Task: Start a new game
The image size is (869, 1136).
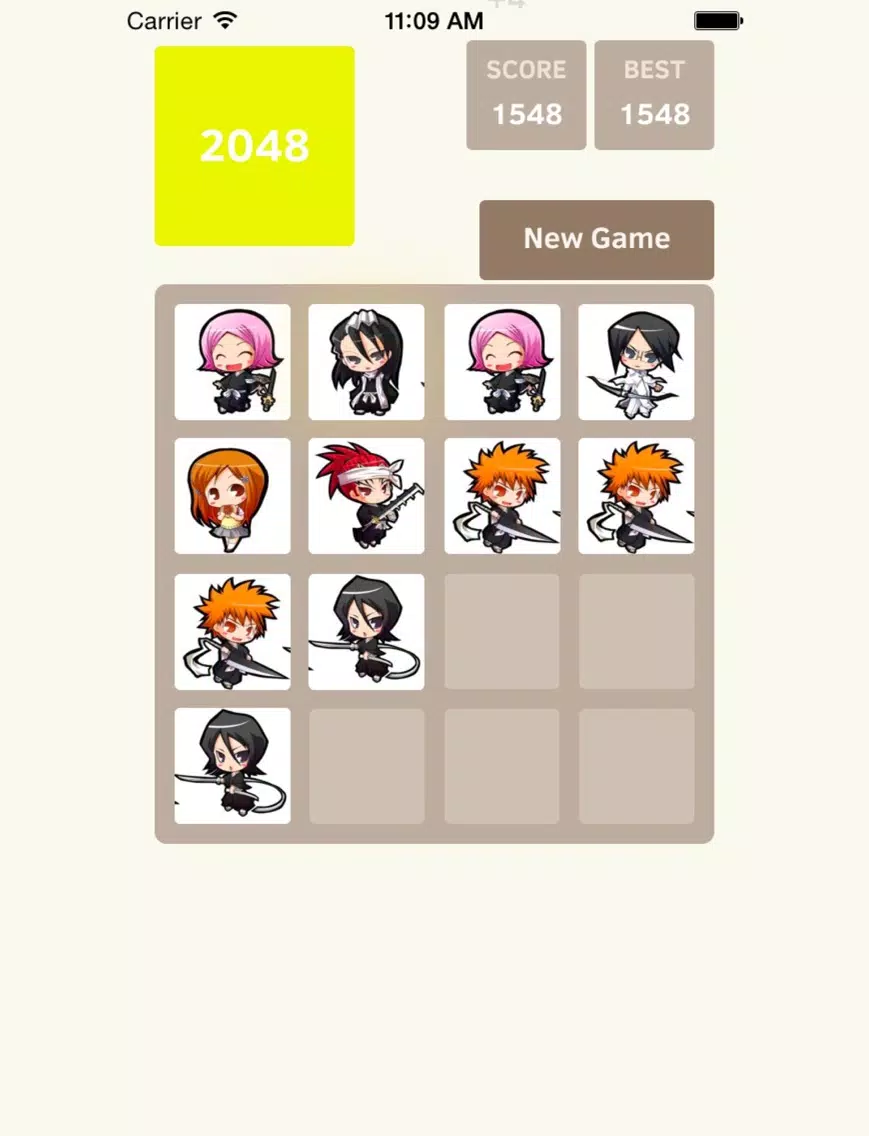Action: tap(596, 239)
